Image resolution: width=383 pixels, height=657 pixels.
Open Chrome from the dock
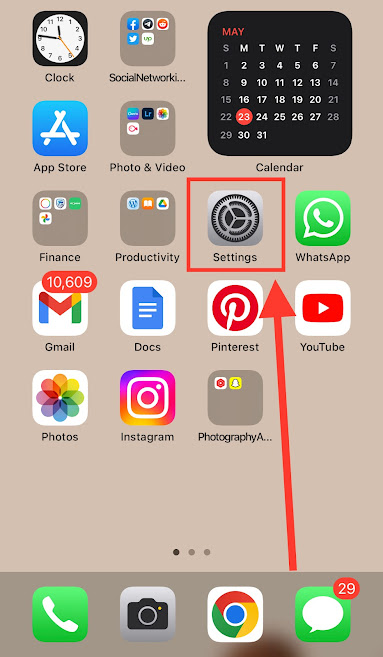(235, 614)
